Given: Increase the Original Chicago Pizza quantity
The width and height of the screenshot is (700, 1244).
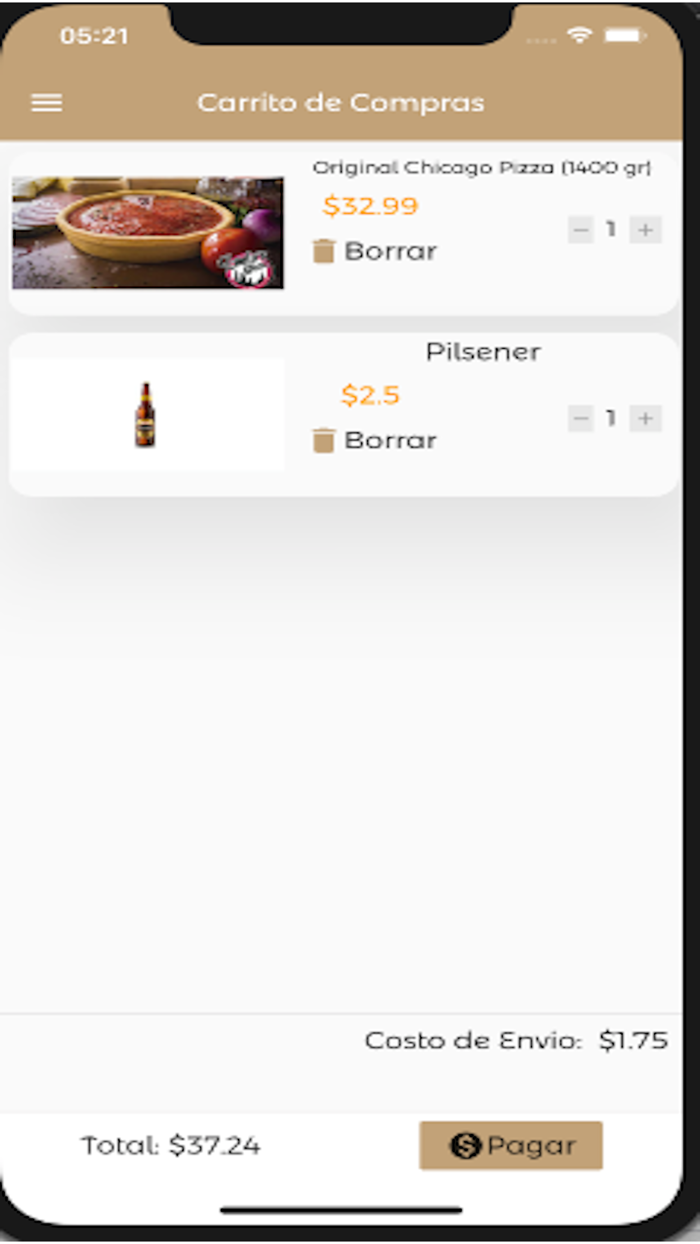Looking at the screenshot, I should point(646,231).
